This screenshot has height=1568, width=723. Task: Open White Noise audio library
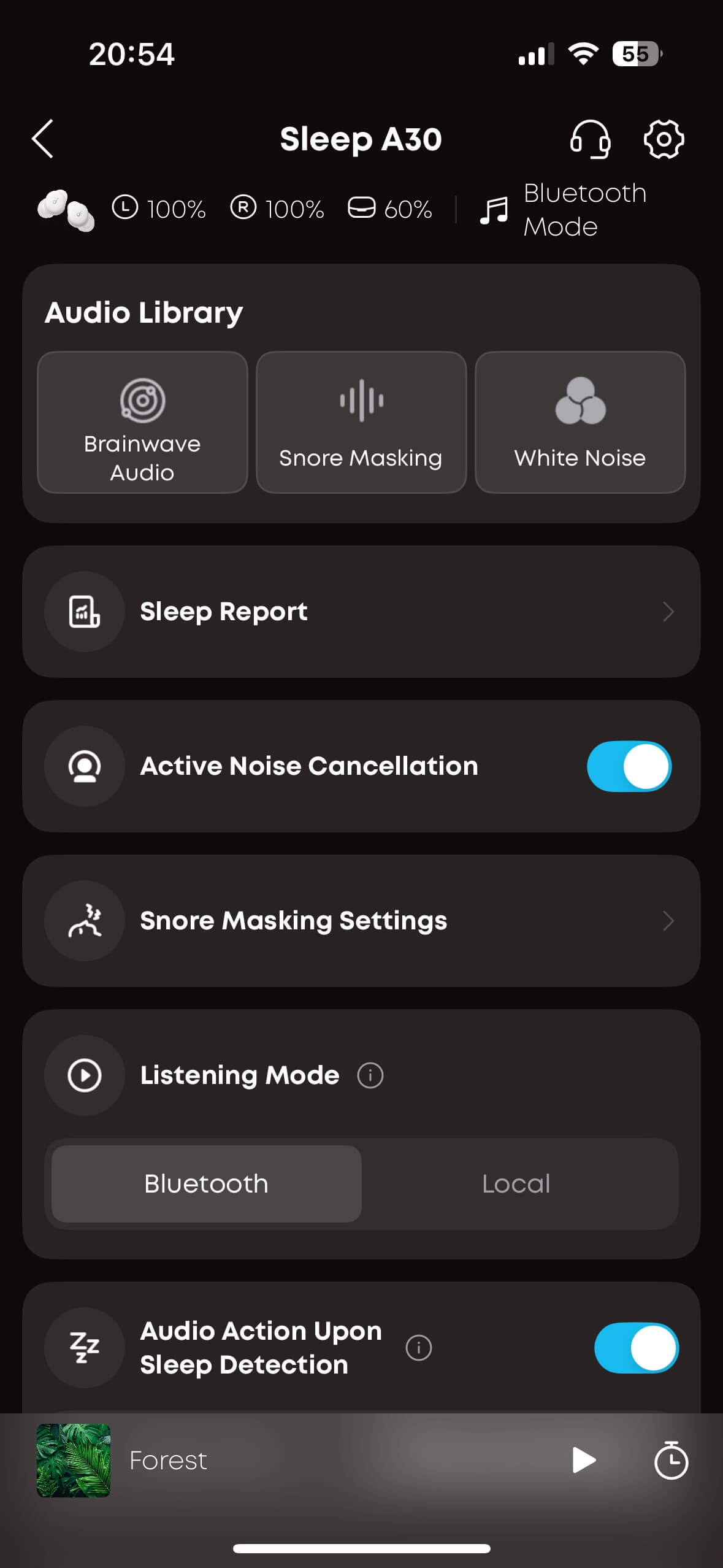(x=580, y=422)
